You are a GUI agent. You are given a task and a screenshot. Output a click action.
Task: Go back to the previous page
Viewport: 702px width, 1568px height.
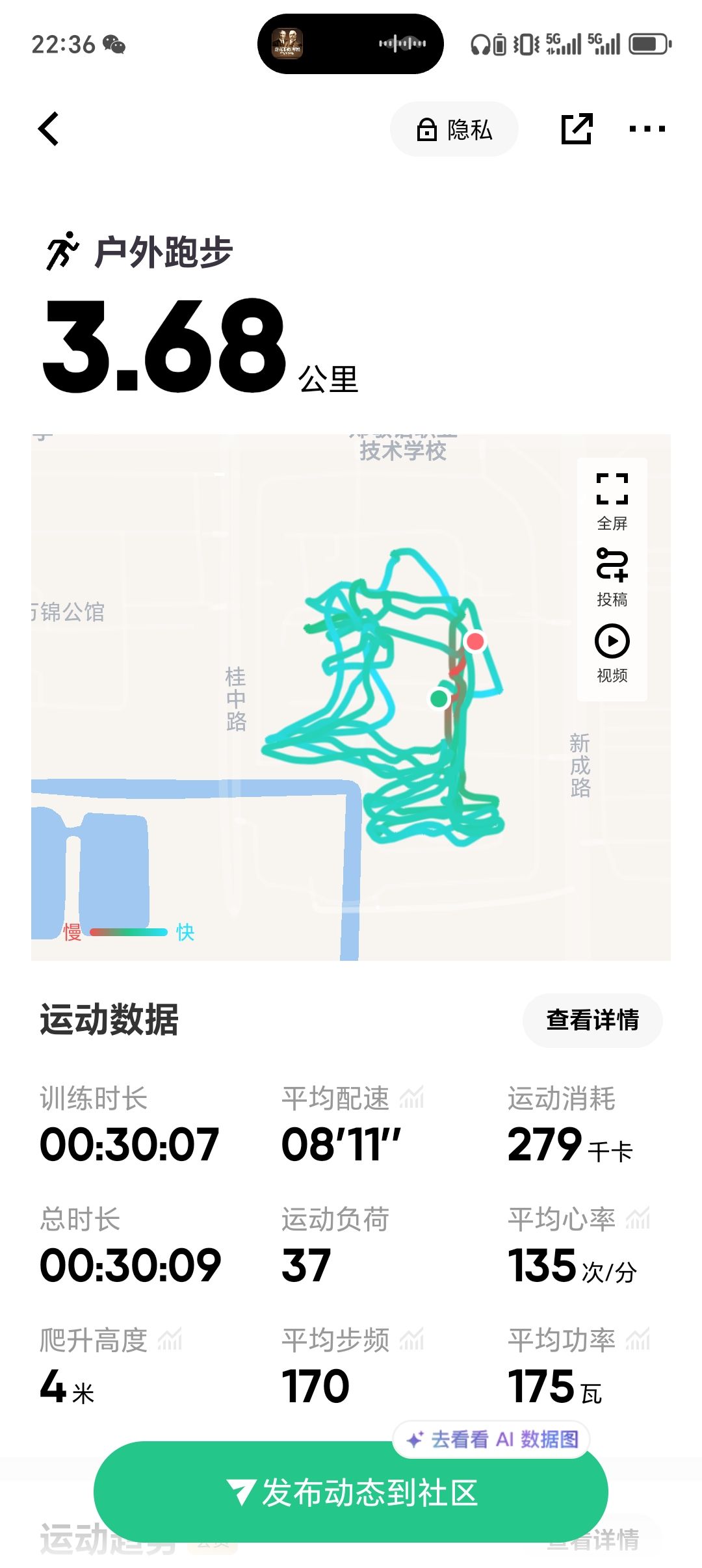click(49, 129)
